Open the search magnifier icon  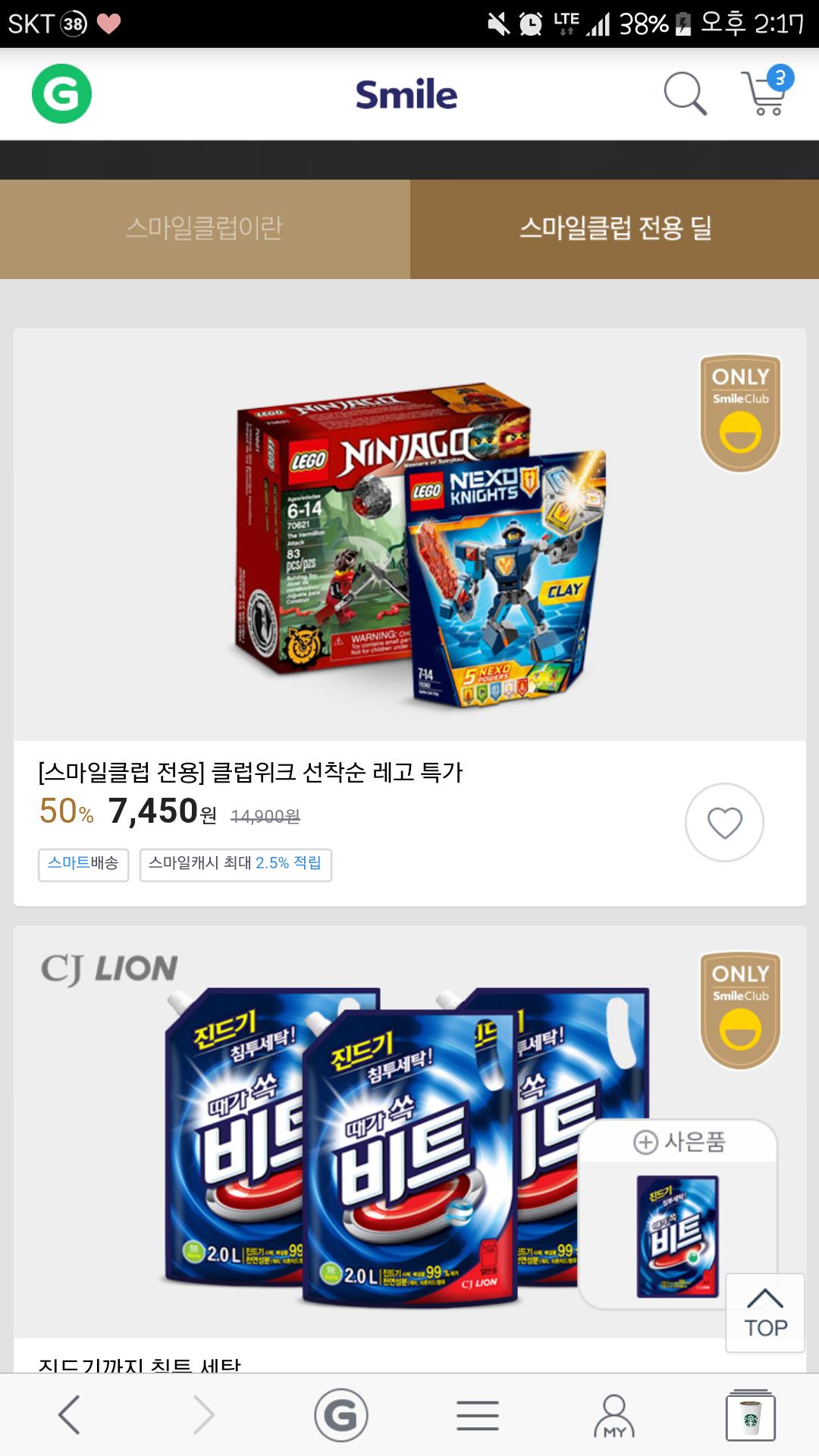(685, 94)
